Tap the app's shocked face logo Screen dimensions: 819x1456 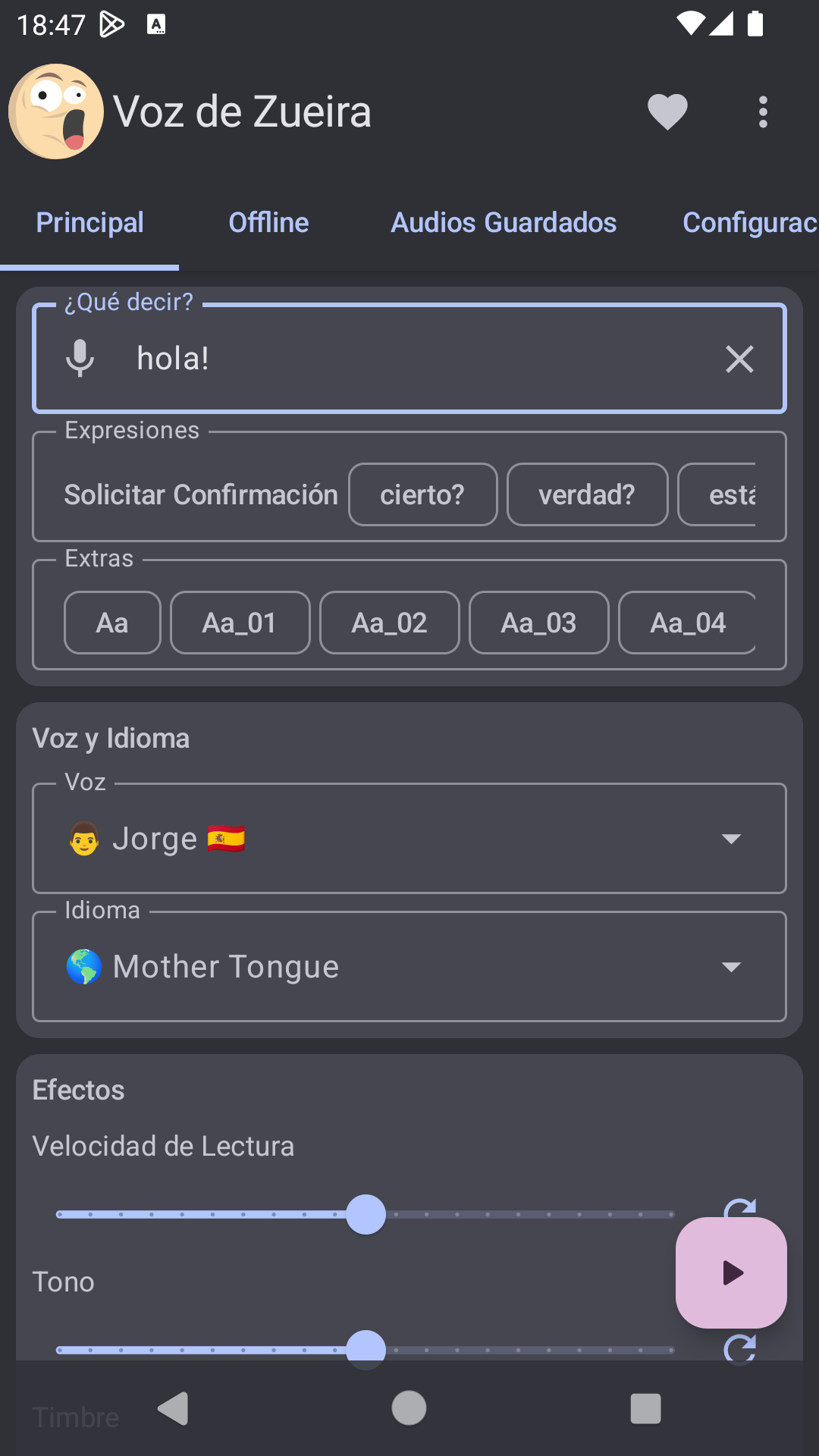(55, 111)
